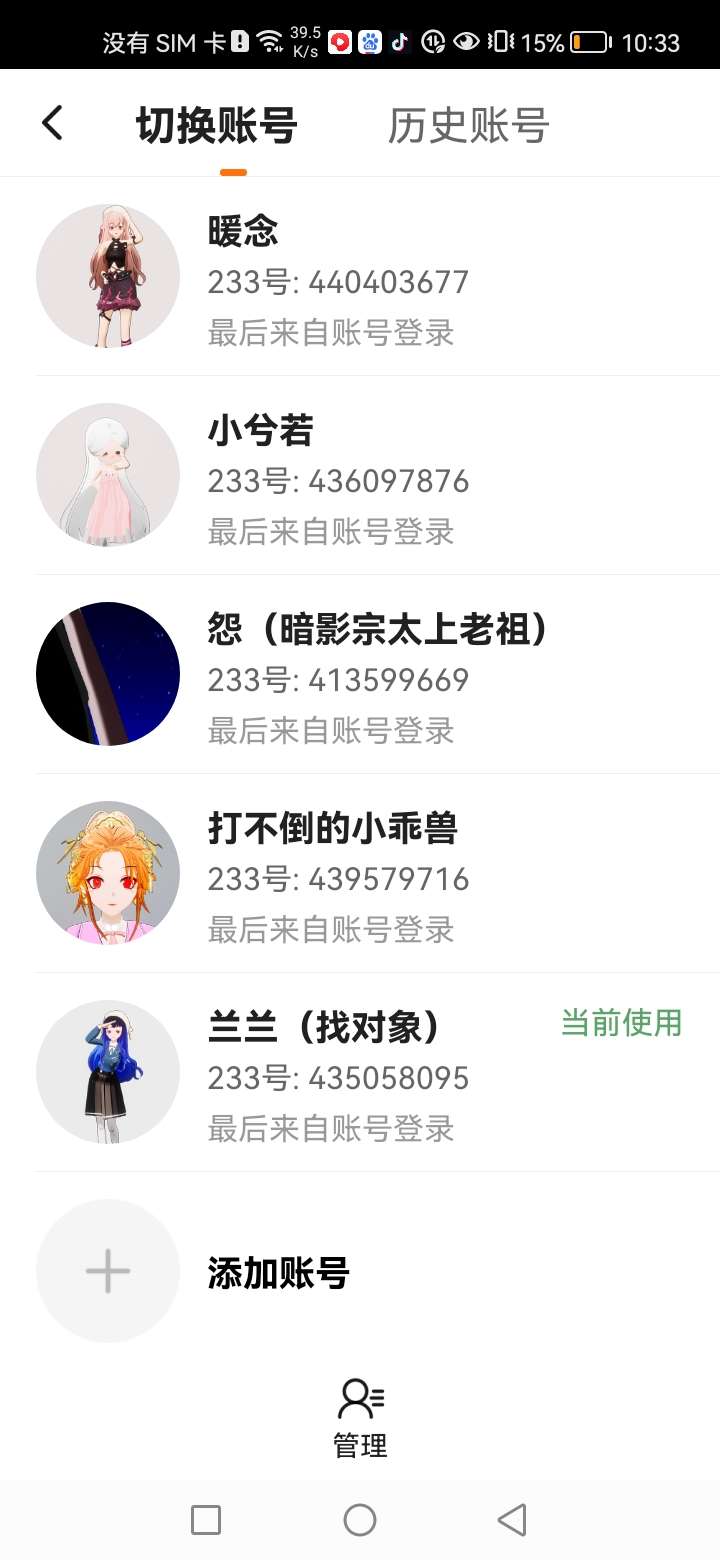Switch to the 历史账号 tab

468,126
